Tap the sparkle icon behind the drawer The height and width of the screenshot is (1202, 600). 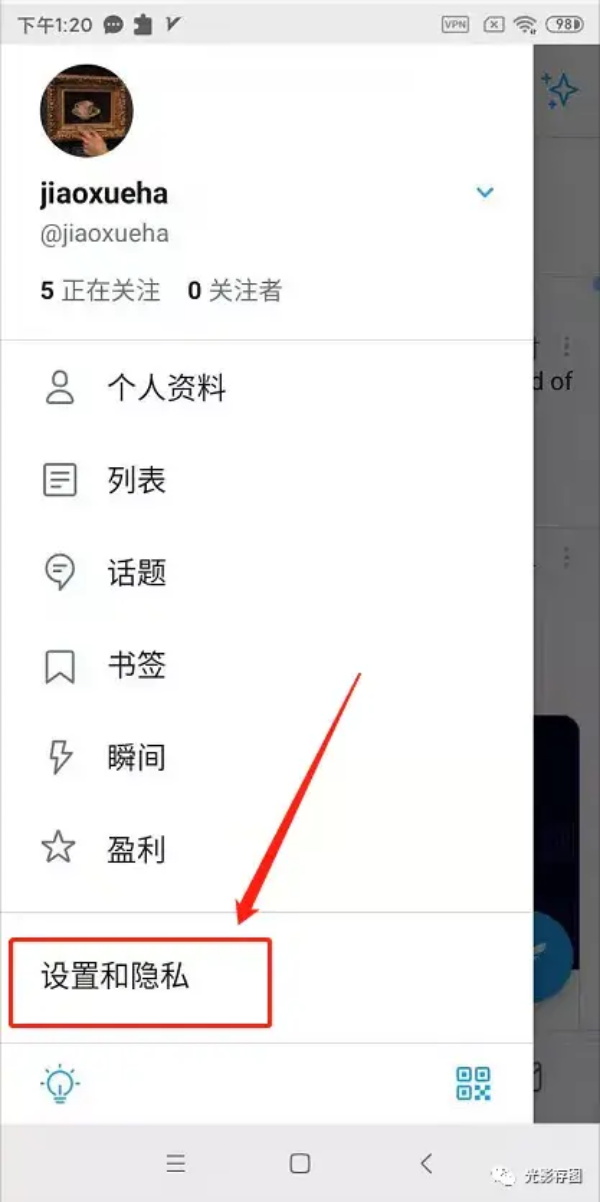561,90
